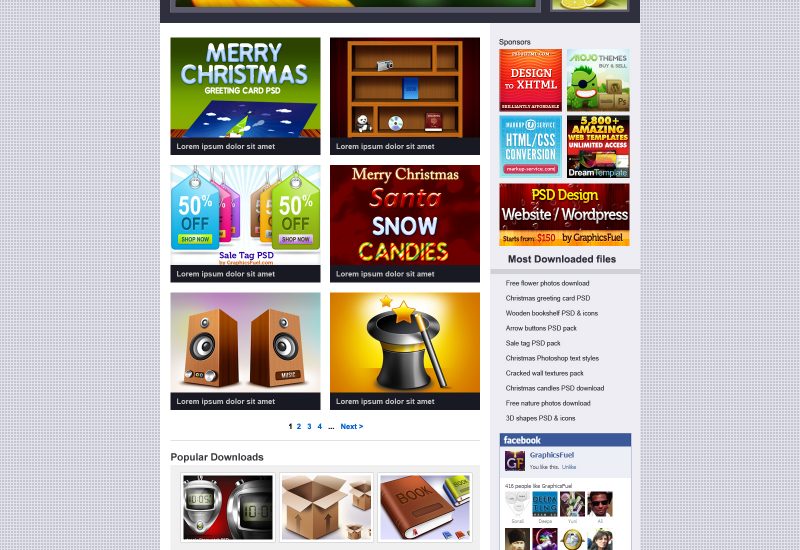Open Arrow buttons PSD pack link
Viewport: 800px width, 550px height.
(541, 328)
